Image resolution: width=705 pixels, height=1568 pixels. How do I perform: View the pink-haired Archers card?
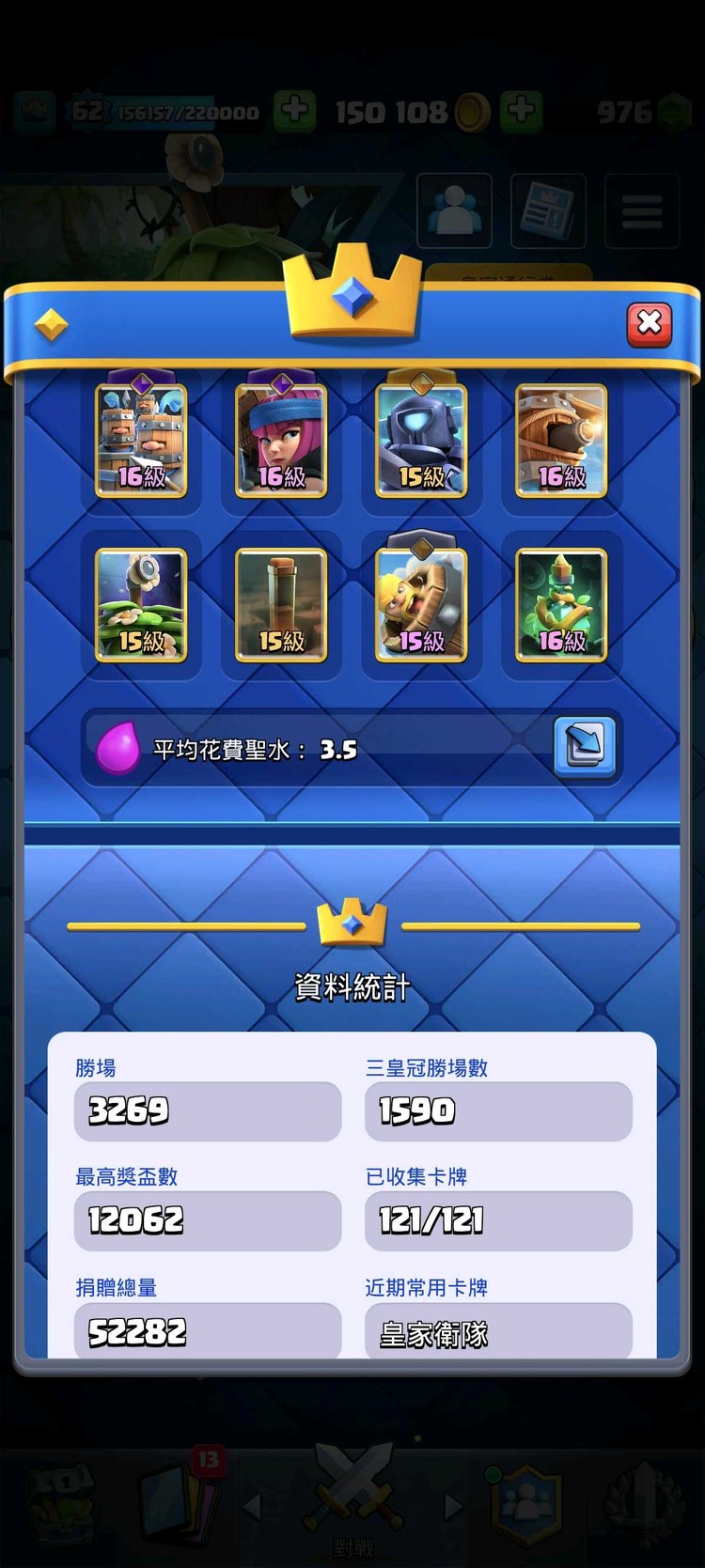pos(281,440)
